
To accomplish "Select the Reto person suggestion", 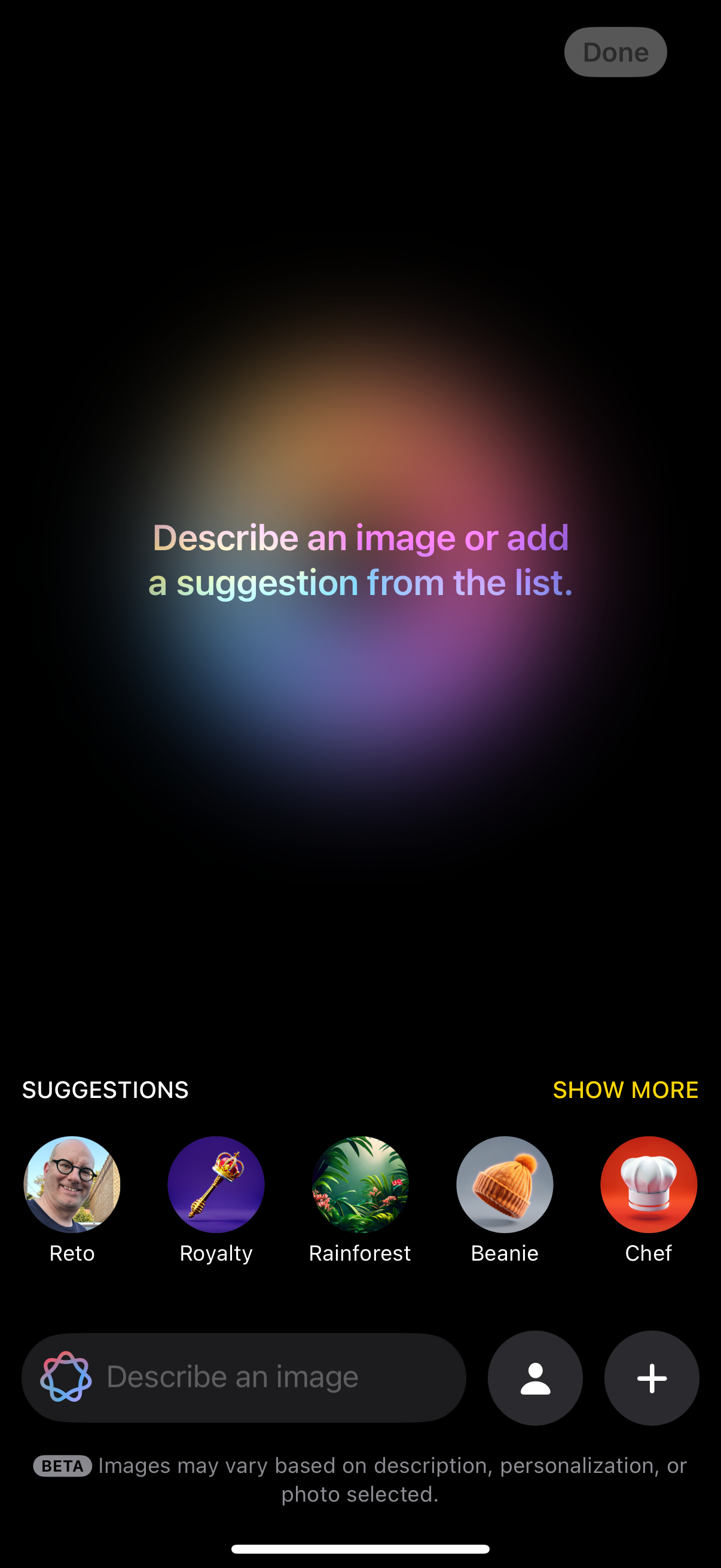I will (x=72, y=1185).
